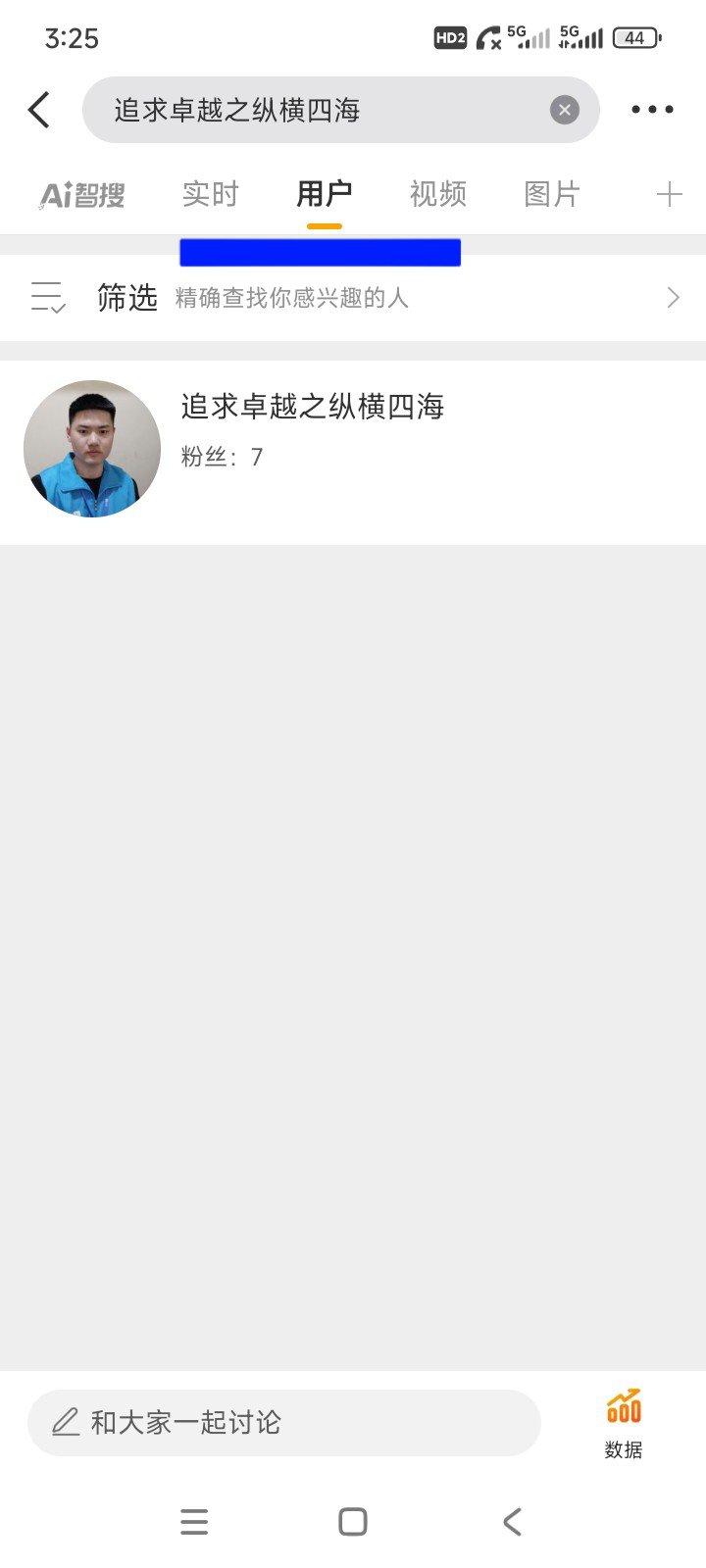Tap the 和大家一起讨论 input box

284,1422
